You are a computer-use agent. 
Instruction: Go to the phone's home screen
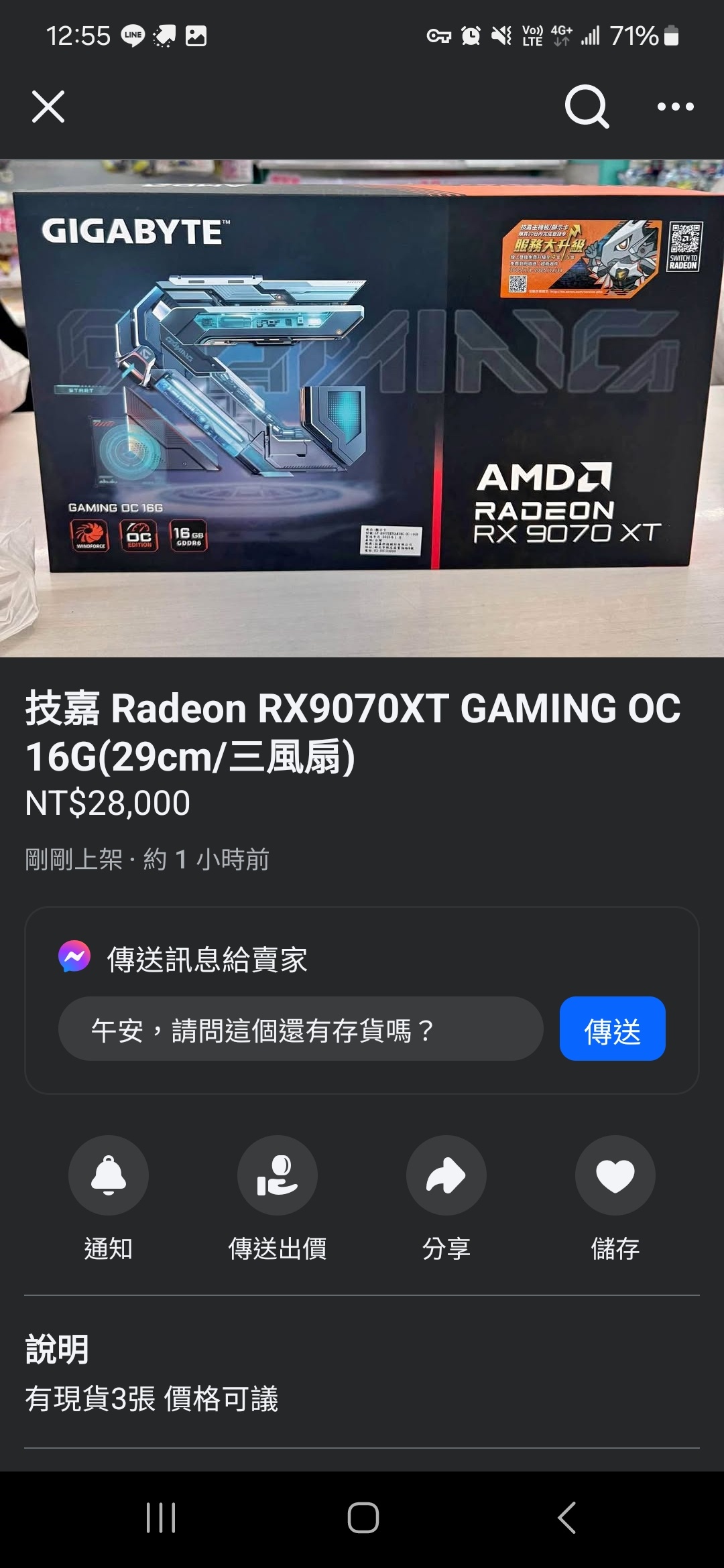coord(363,1518)
